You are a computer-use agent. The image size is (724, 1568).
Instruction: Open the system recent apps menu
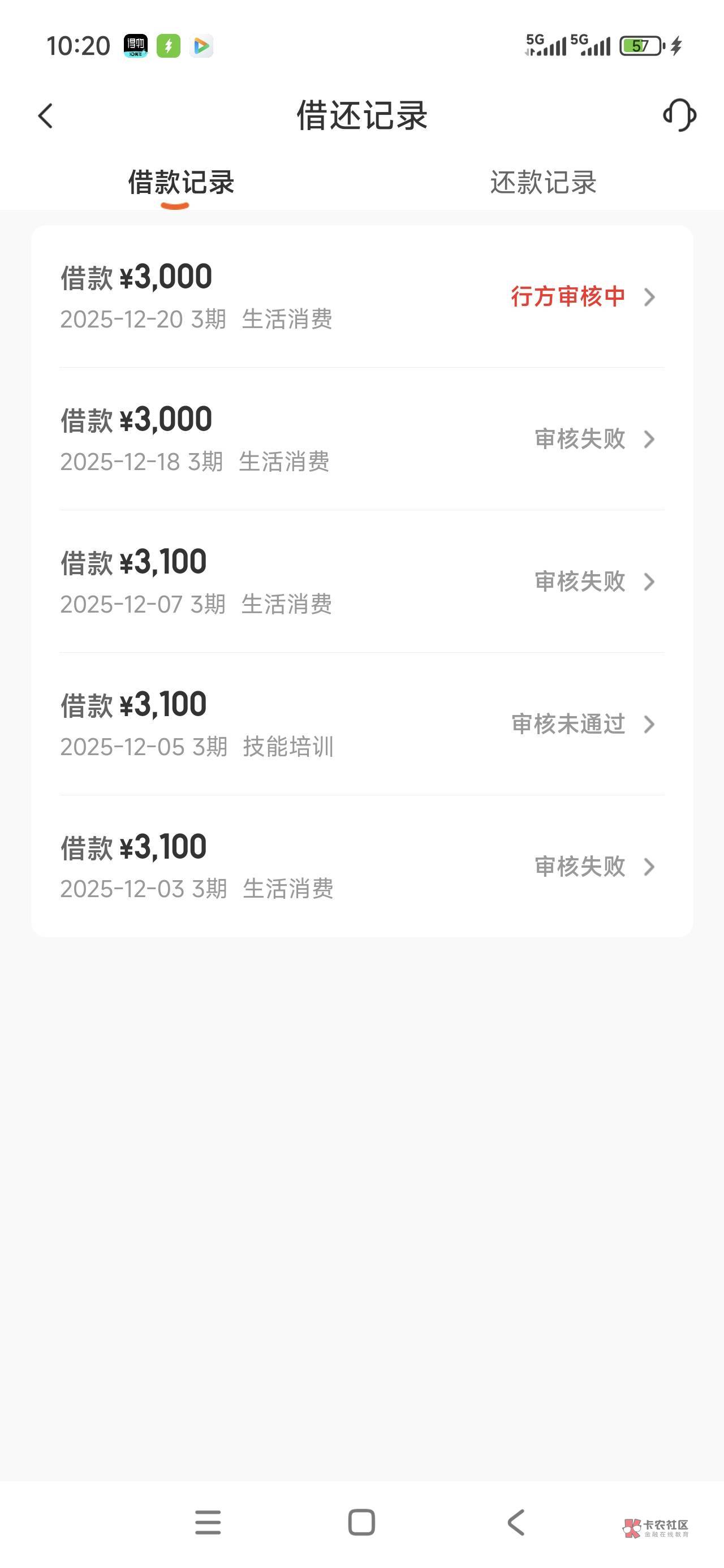click(x=208, y=1522)
